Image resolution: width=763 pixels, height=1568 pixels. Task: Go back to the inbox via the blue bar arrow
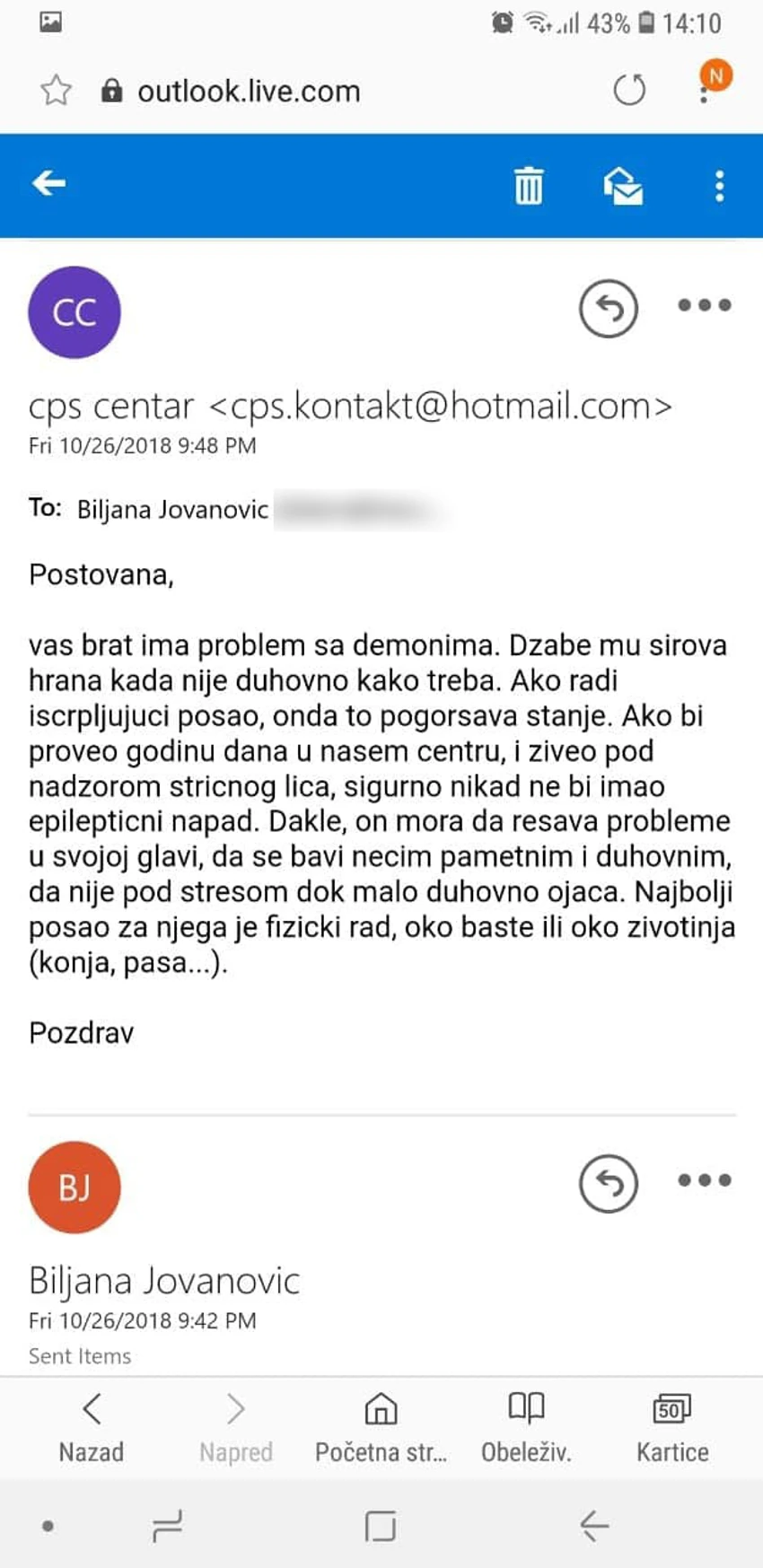tap(49, 184)
